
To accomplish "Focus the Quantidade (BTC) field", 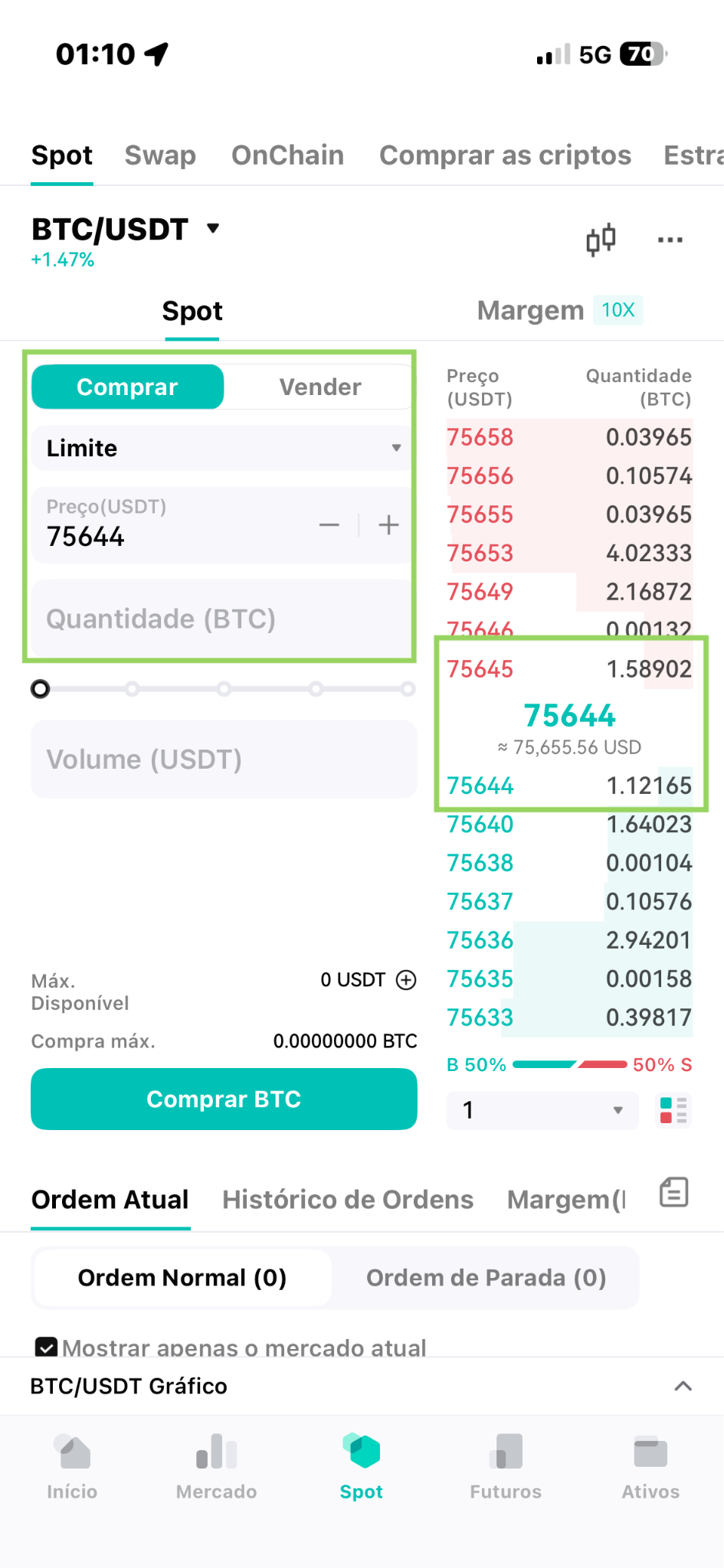I will pos(223,619).
